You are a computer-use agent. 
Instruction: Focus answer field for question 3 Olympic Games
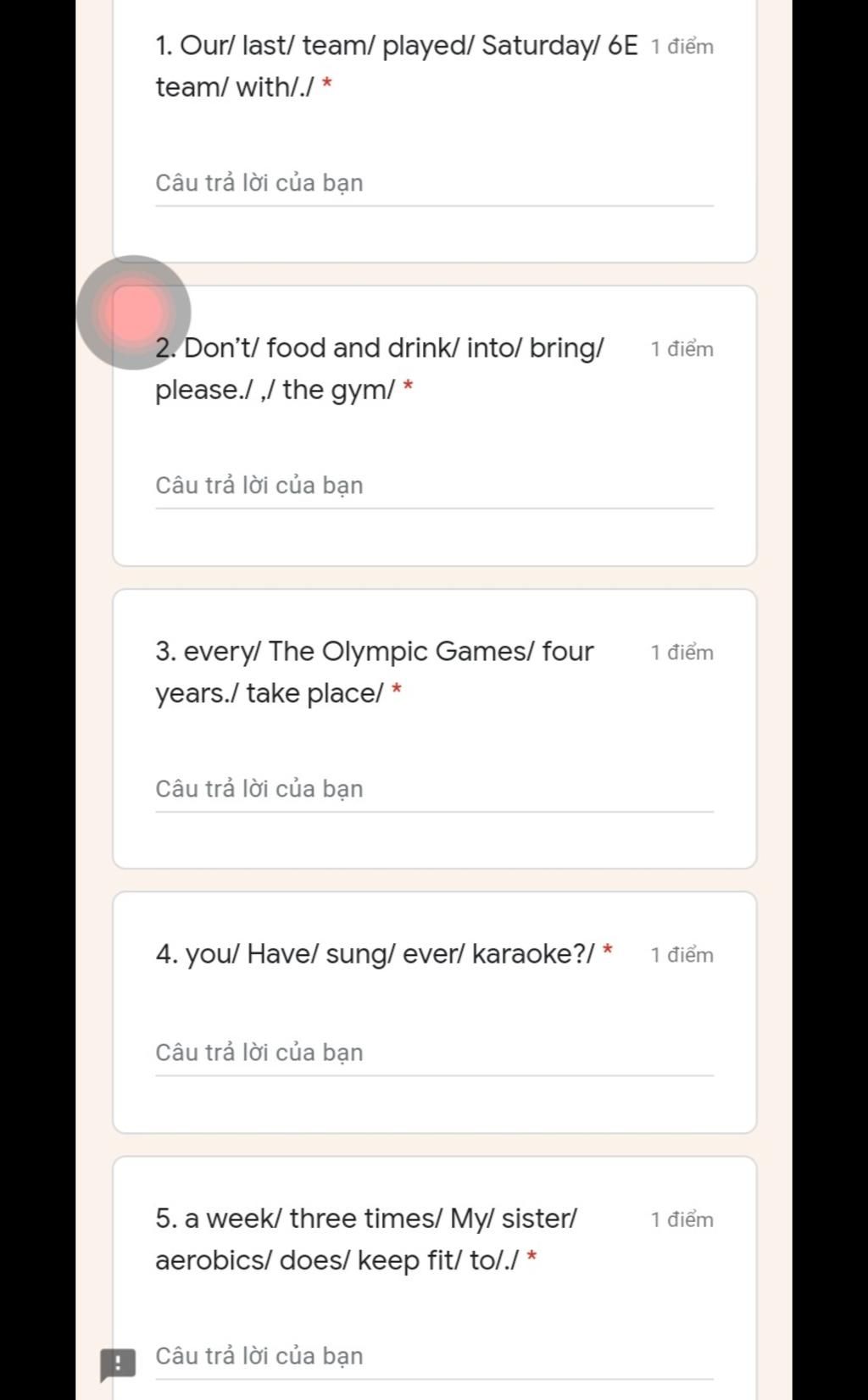click(433, 789)
